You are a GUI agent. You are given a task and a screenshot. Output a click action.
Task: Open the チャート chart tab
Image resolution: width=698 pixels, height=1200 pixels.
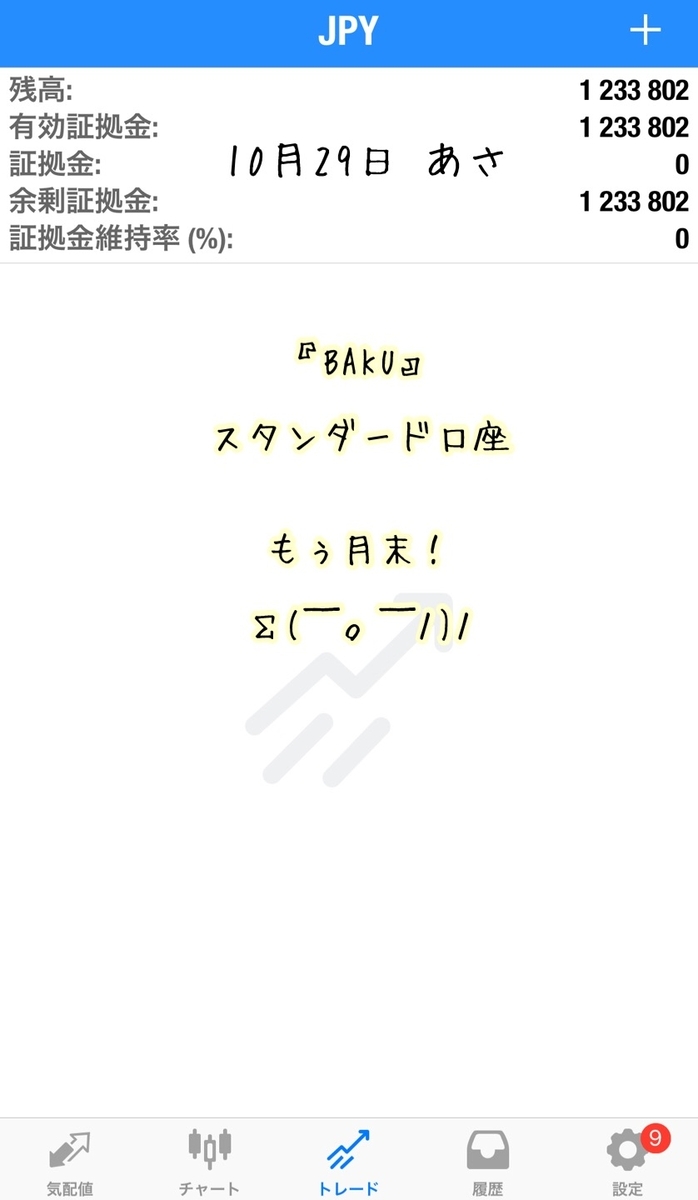pyautogui.click(x=209, y=1161)
